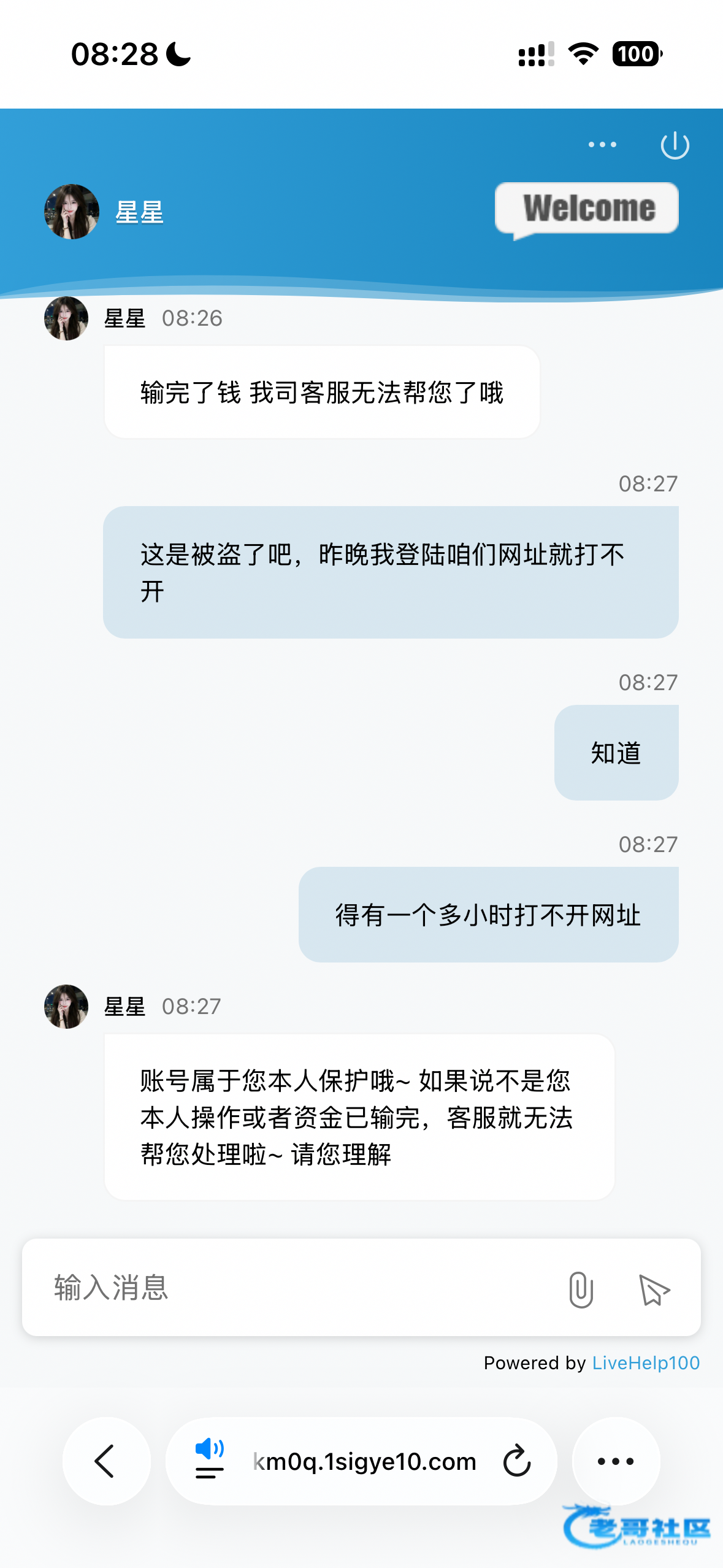Open the page settings reader icon

click(209, 1461)
